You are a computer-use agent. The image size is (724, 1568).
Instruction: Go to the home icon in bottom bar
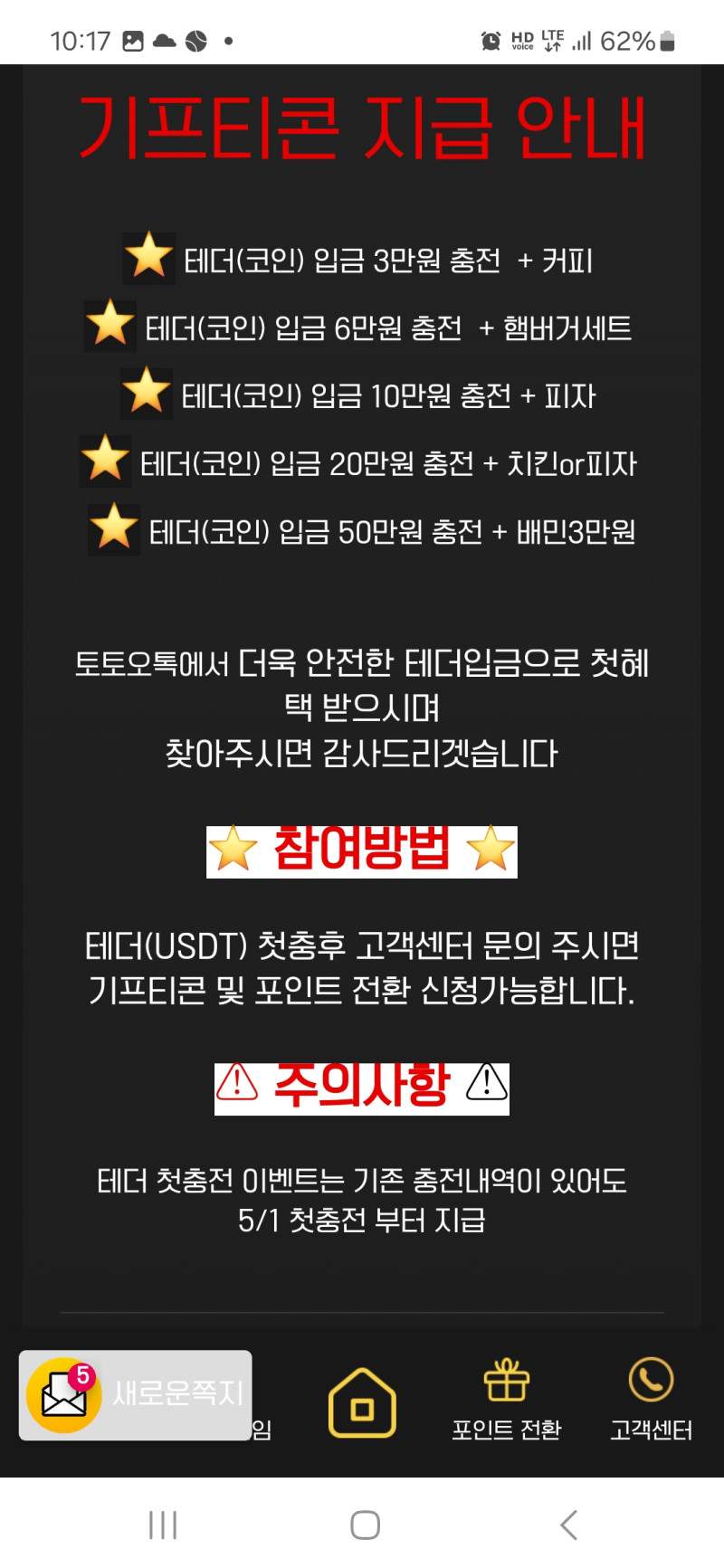tap(362, 1403)
